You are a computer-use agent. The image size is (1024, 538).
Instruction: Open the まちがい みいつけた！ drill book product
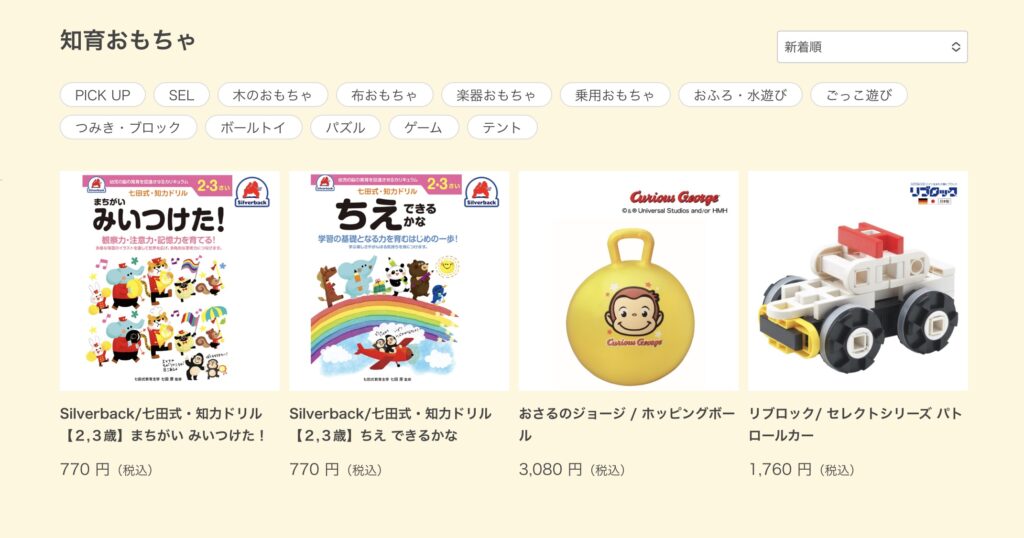[x=169, y=281]
